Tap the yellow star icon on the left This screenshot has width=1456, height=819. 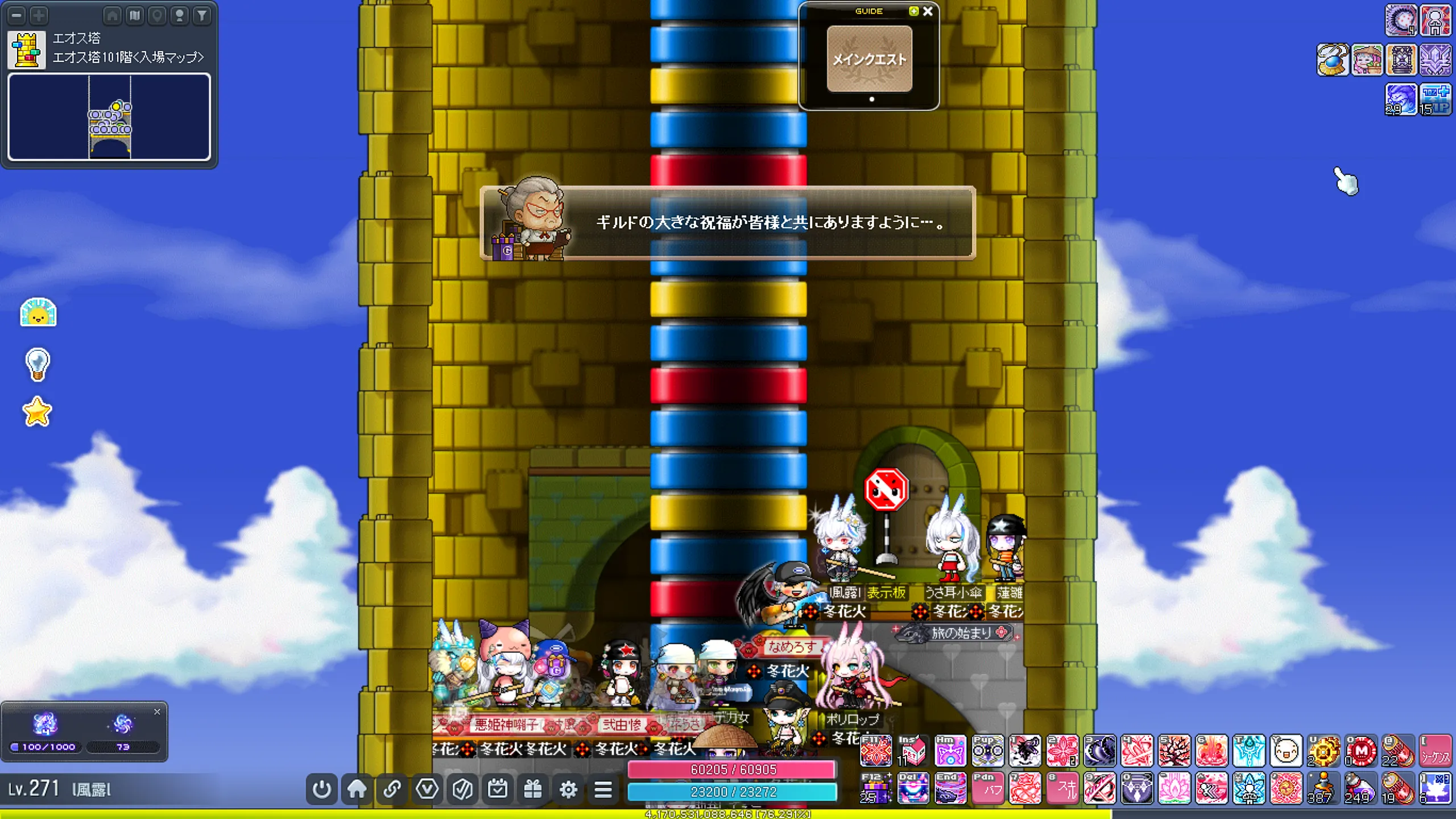pyautogui.click(x=37, y=412)
